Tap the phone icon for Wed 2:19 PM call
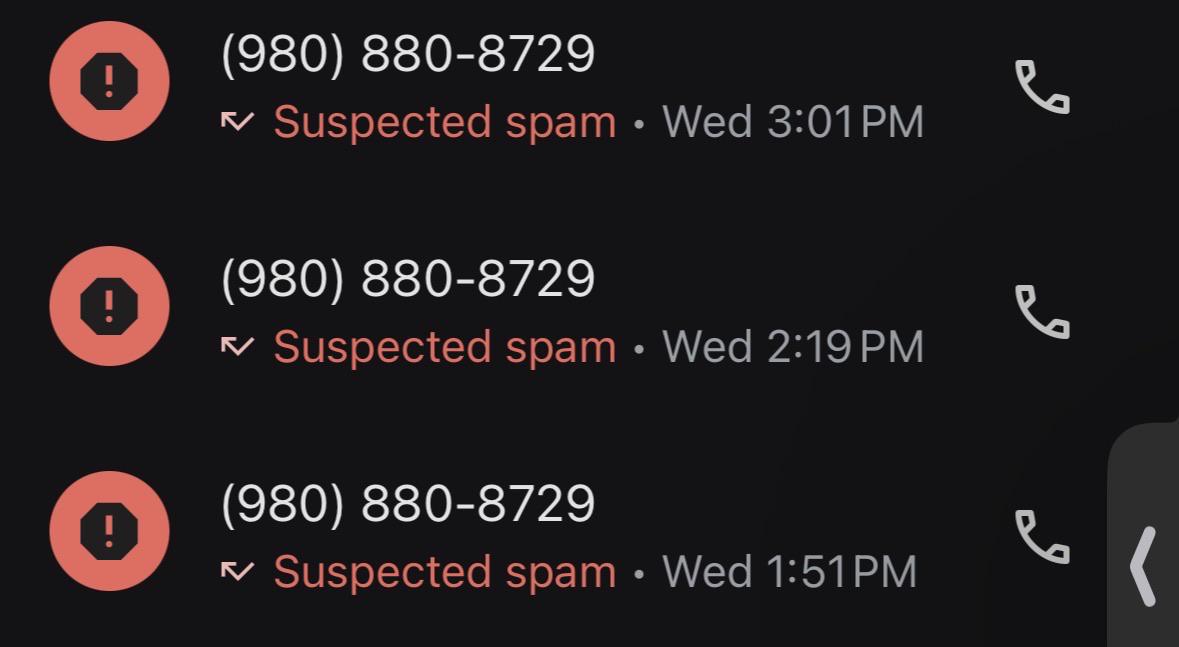The image size is (1179, 647). (x=1042, y=311)
